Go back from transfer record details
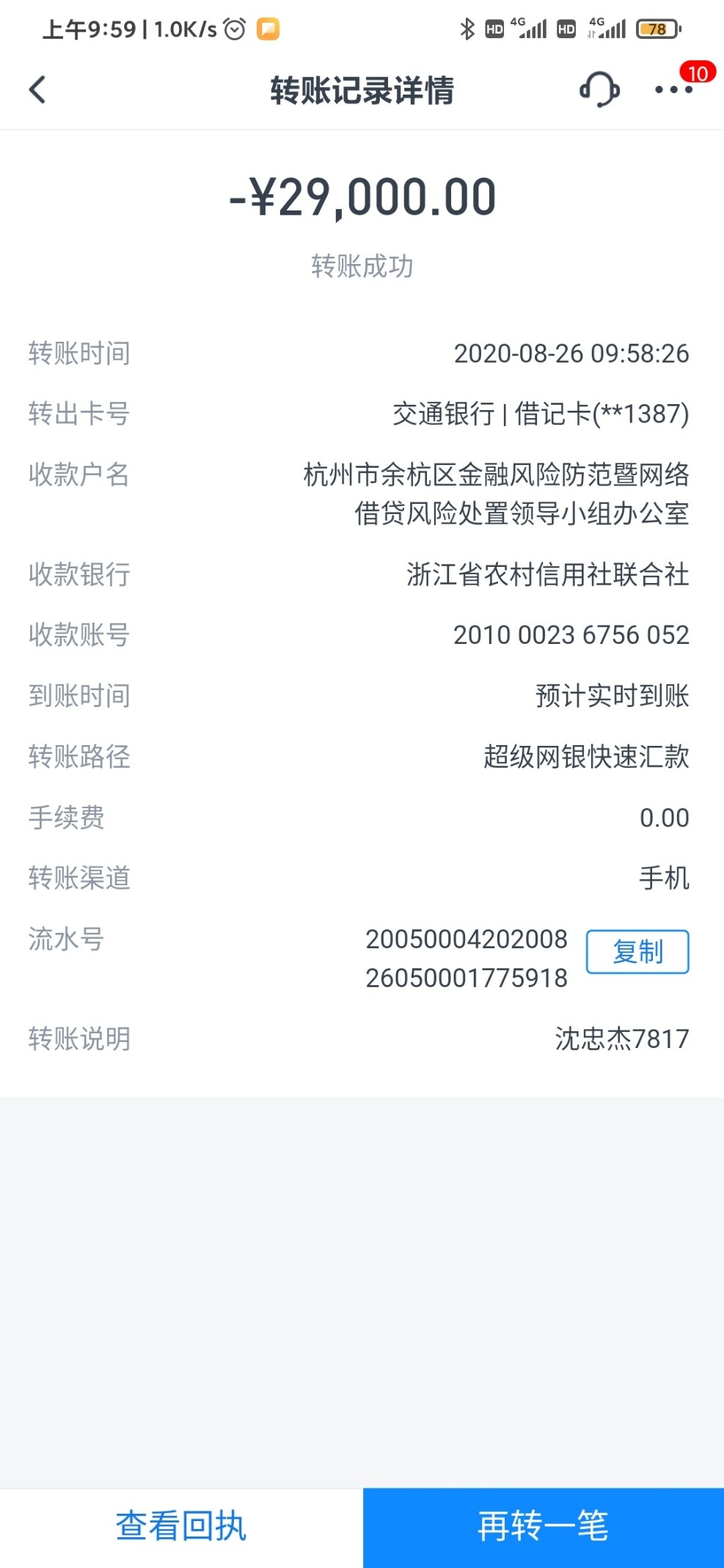This screenshot has height=1568, width=724. (37, 90)
